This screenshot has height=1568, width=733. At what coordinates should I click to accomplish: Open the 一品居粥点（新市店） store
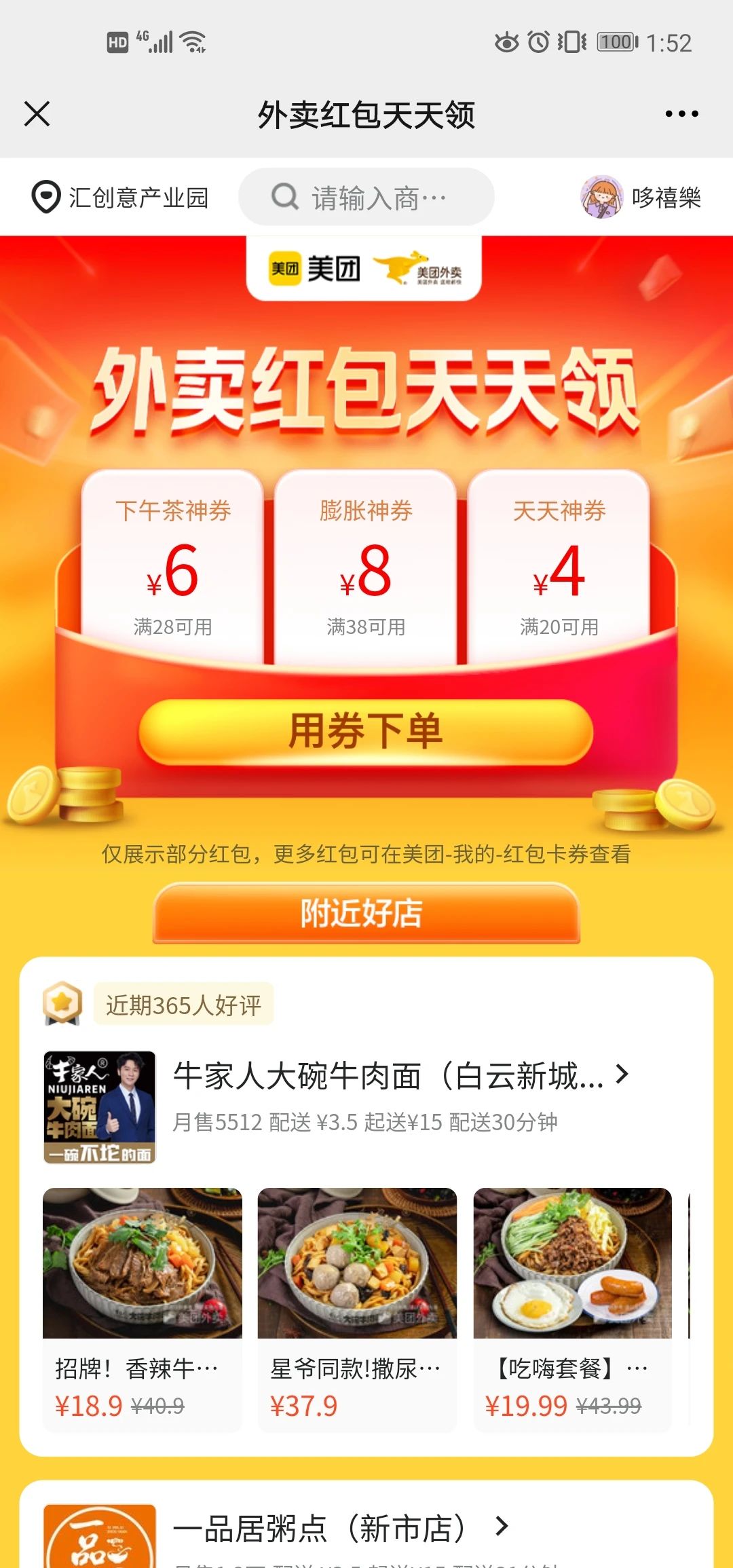point(339,1529)
